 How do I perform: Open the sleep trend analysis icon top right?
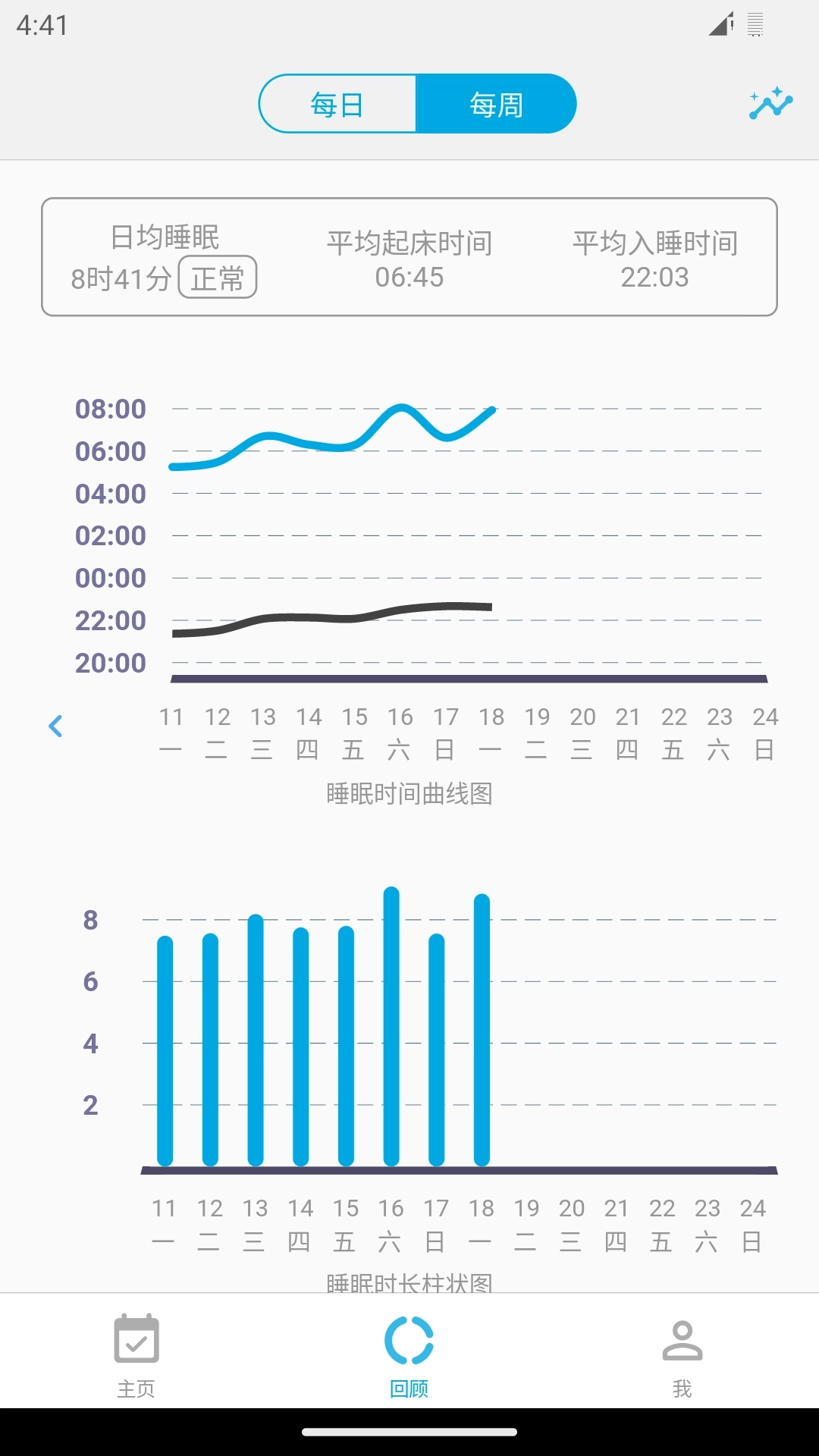point(767,103)
